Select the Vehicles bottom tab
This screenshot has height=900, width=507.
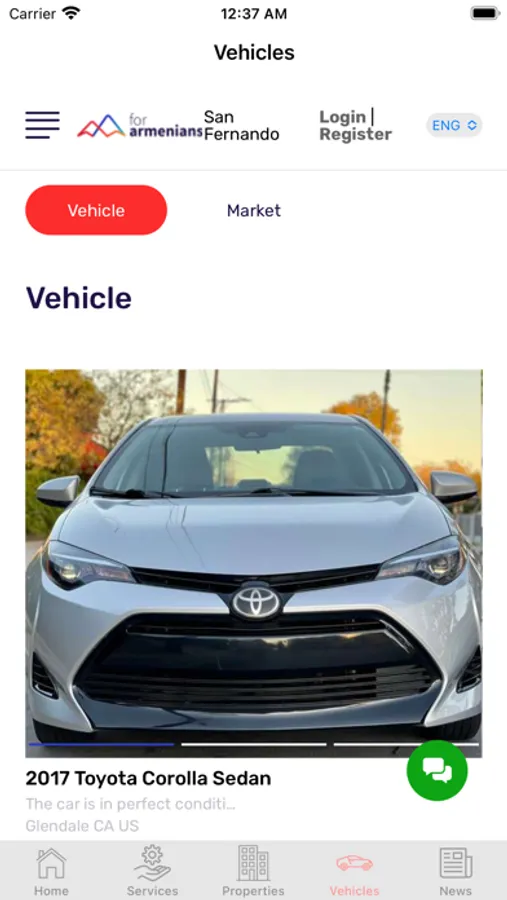354,871
